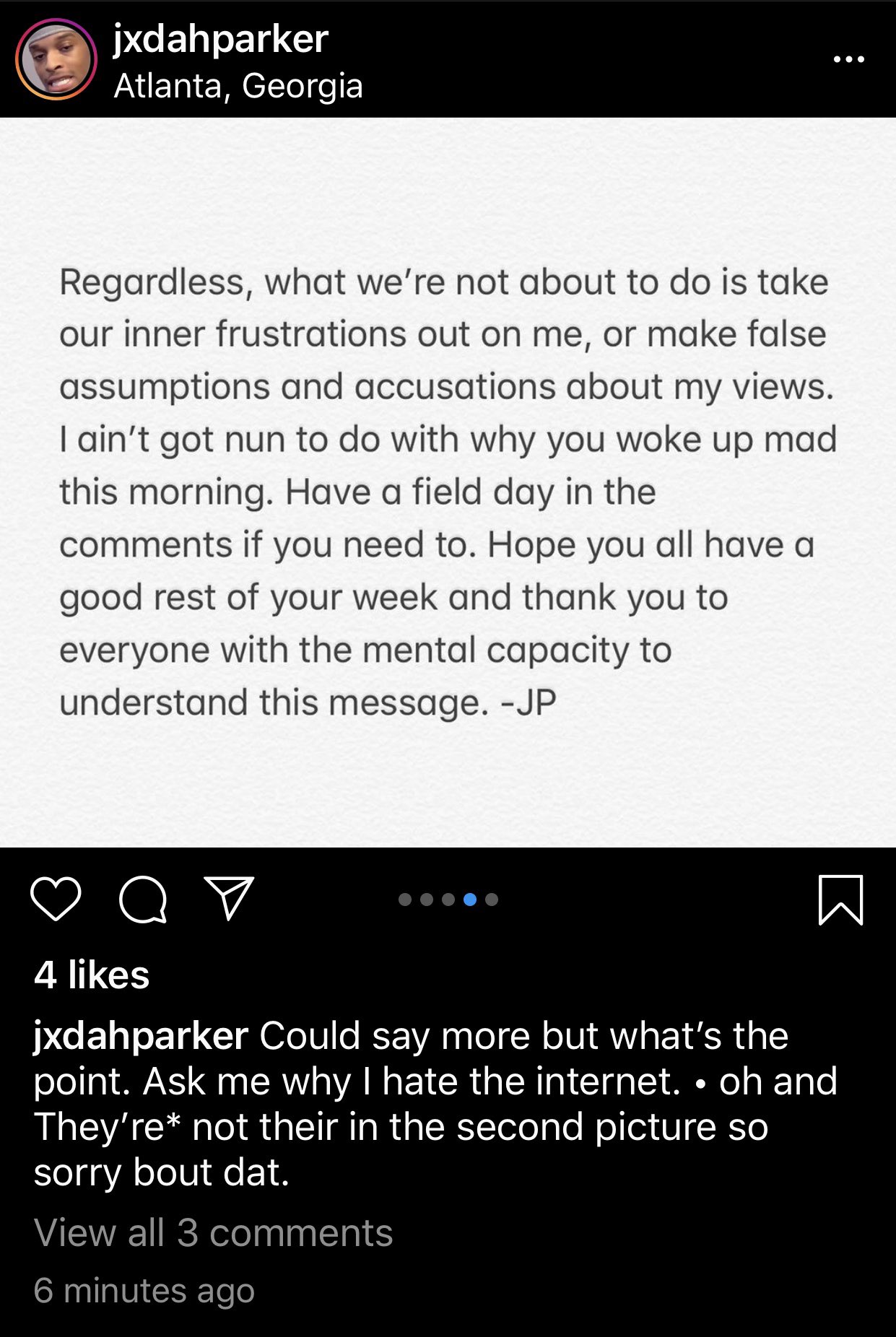Share the post via paper plane icon

[230, 899]
